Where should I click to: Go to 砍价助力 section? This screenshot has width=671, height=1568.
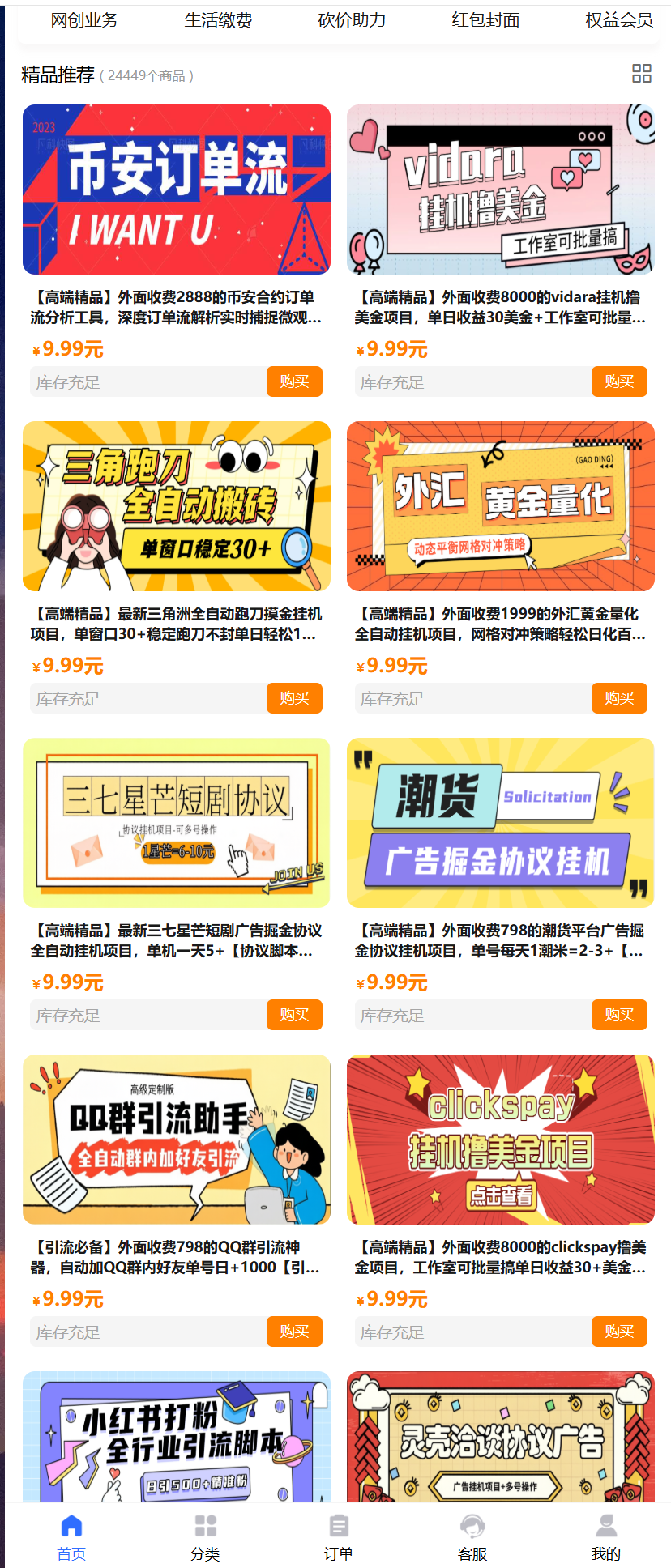click(352, 20)
